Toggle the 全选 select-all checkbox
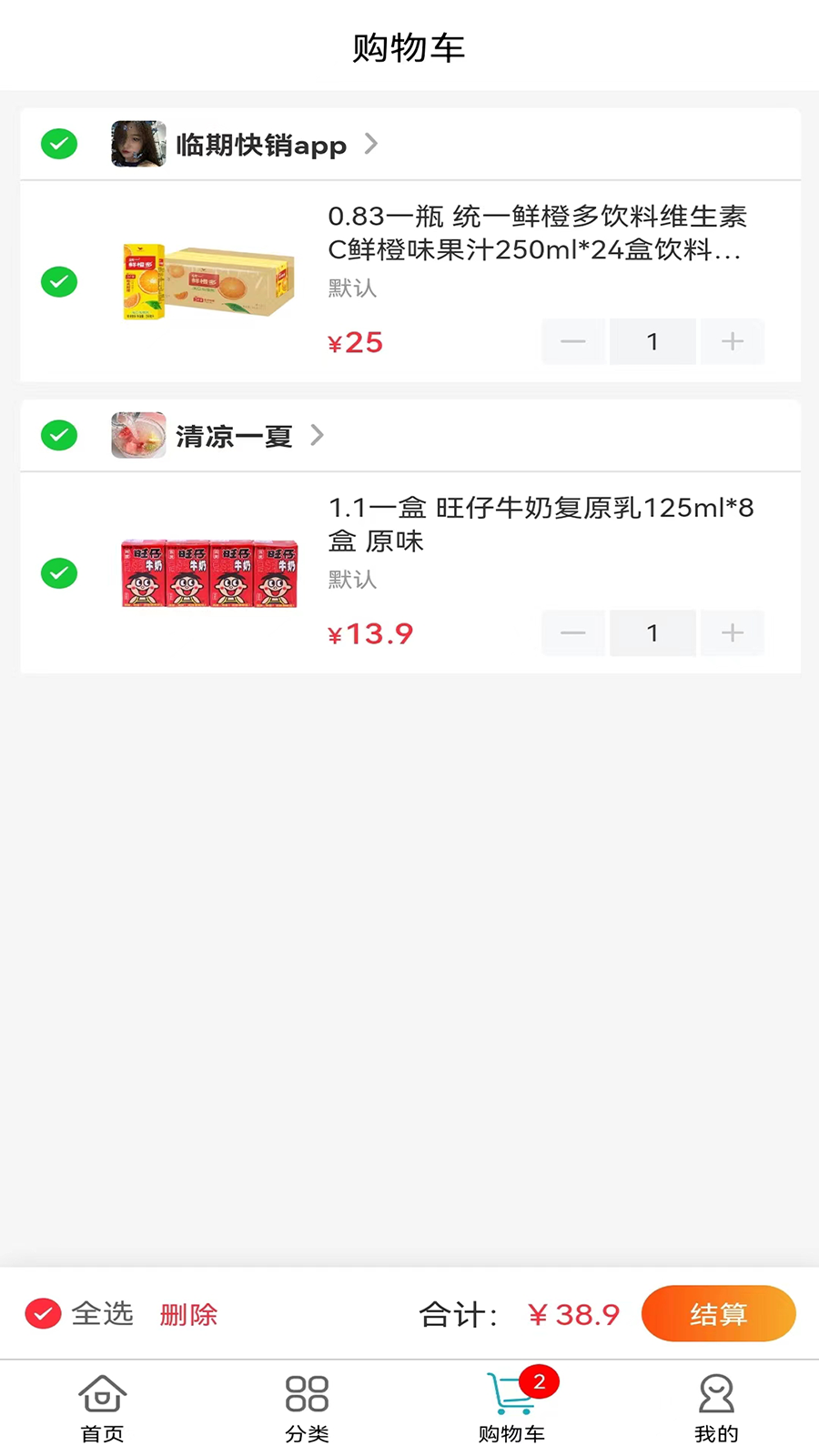The height and width of the screenshot is (1456, 819). (43, 1314)
